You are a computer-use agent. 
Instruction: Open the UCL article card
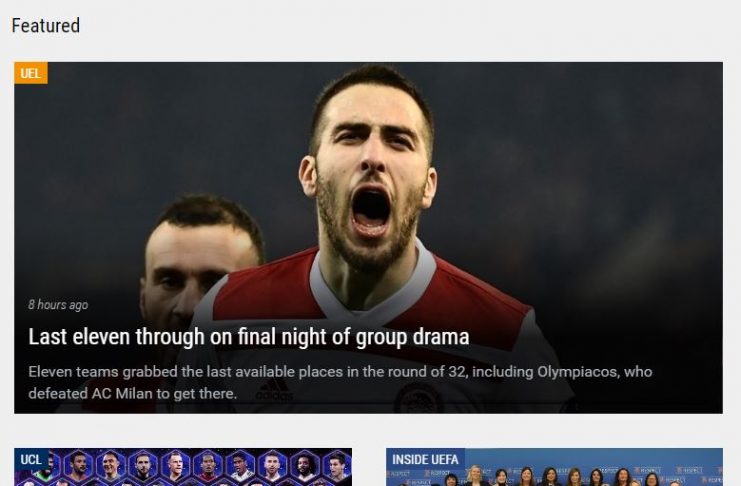coord(183,468)
